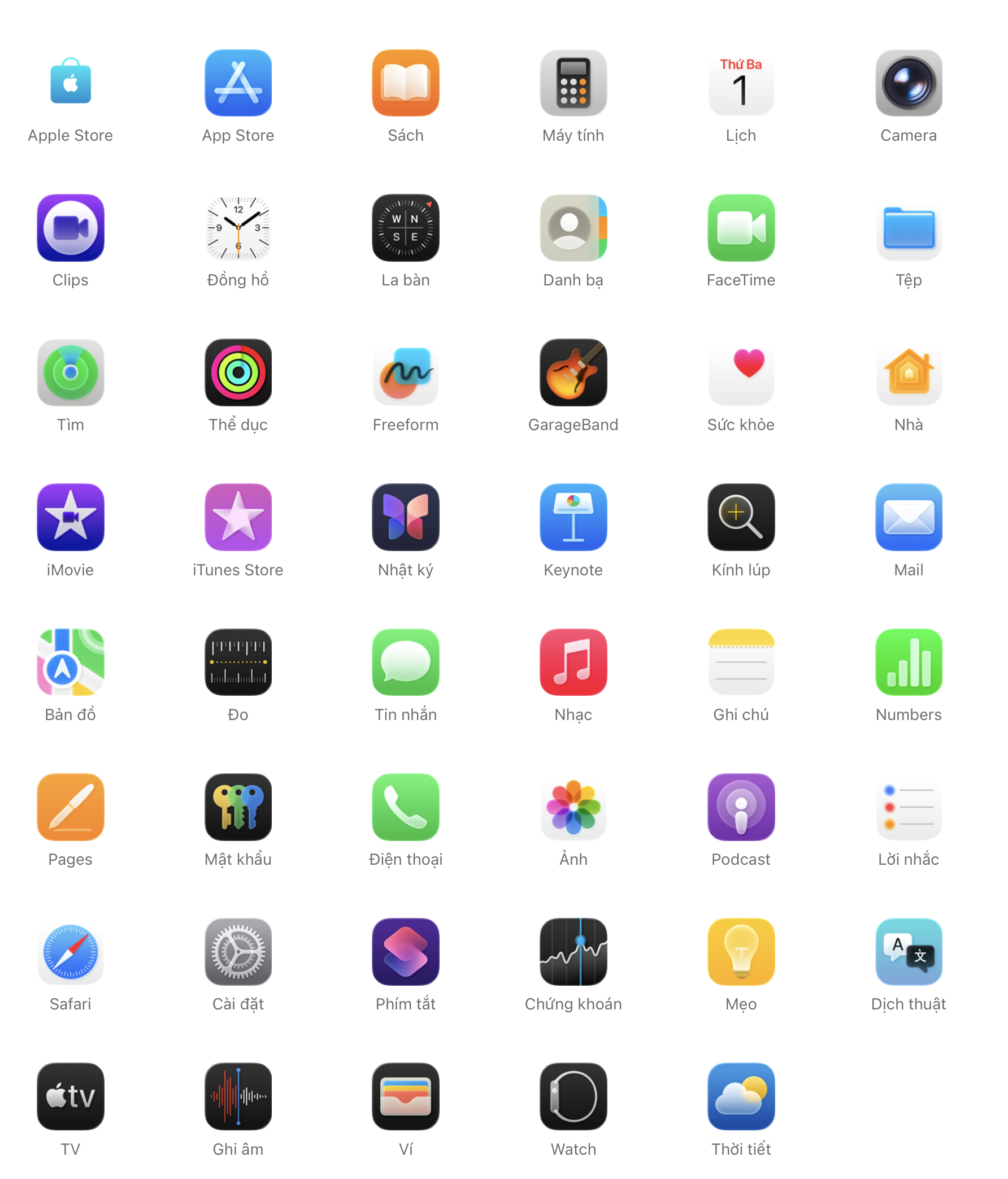Go to Cài đặt settings
The image size is (1008, 1179).
pos(238,951)
